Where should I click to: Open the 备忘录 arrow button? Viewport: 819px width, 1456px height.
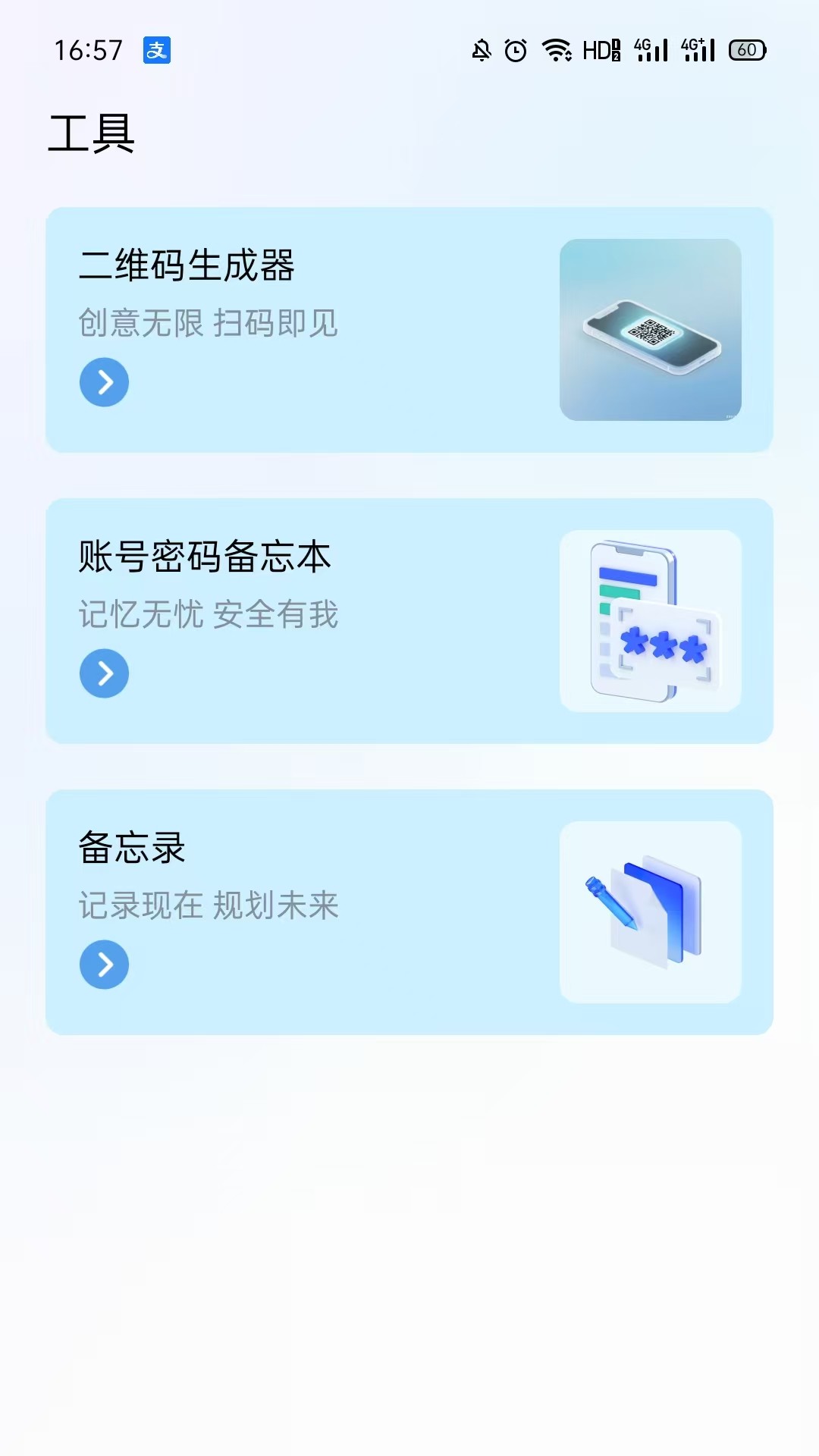pyautogui.click(x=104, y=965)
